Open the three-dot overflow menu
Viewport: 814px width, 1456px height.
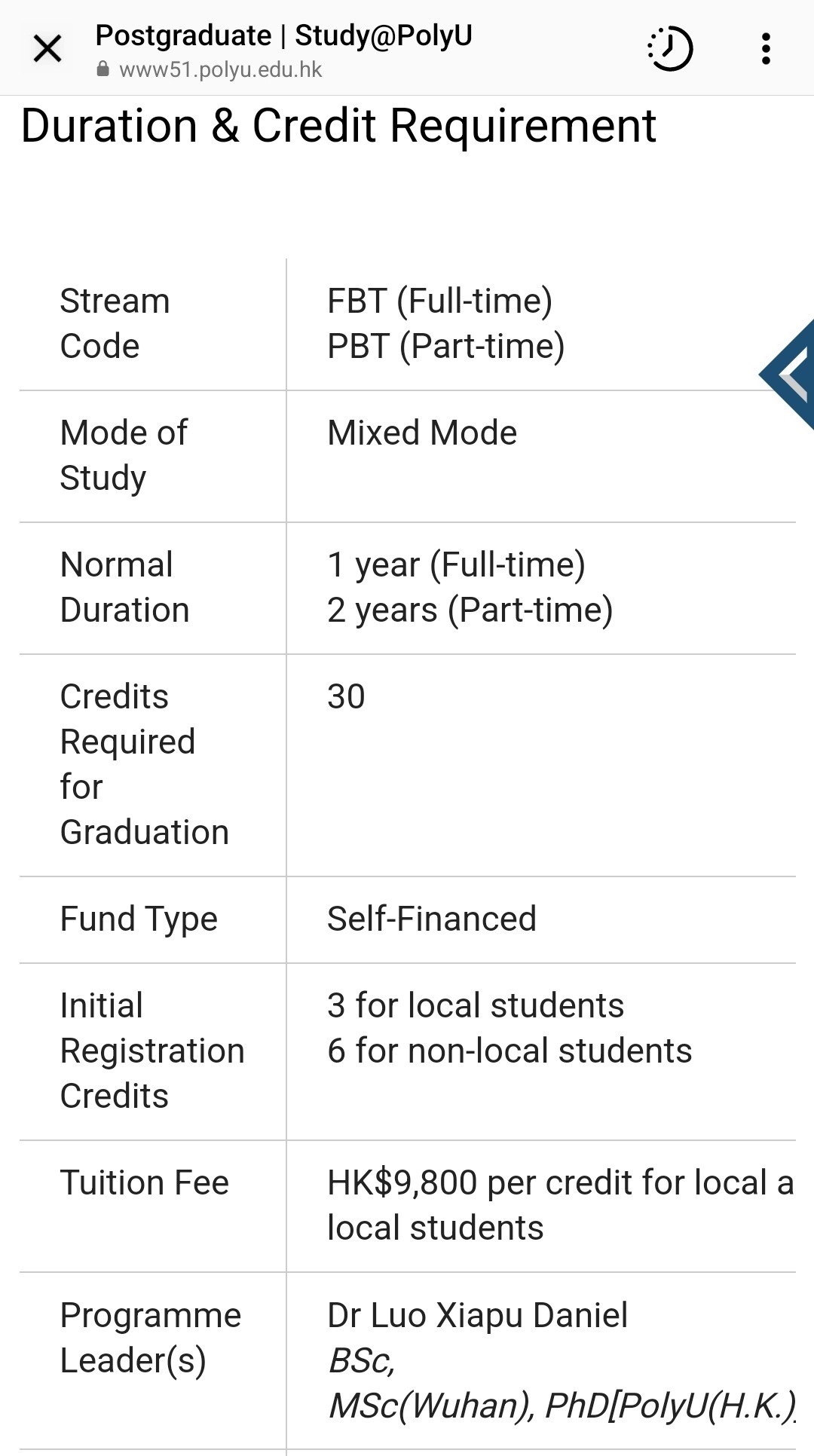(x=766, y=49)
